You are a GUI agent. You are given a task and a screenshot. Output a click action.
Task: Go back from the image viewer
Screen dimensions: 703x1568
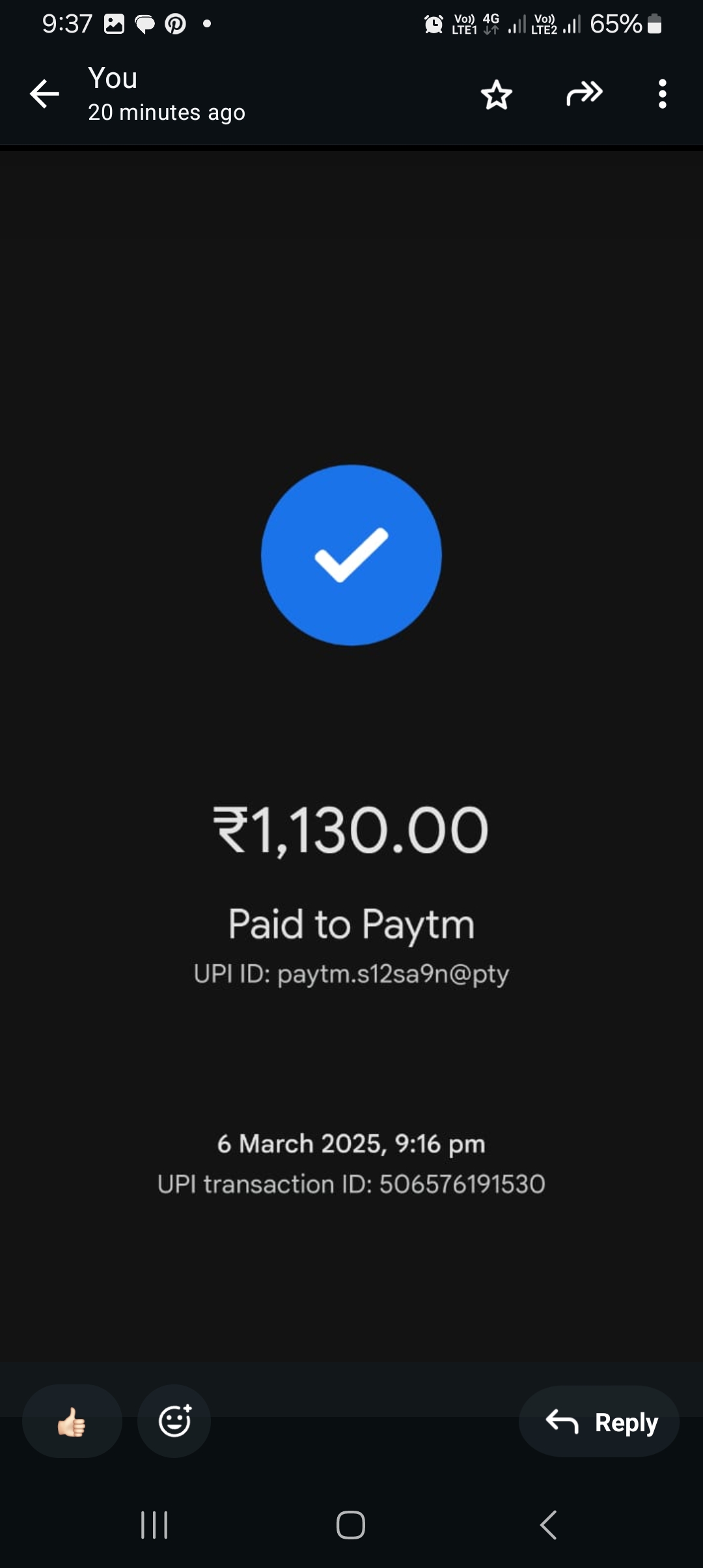44,94
